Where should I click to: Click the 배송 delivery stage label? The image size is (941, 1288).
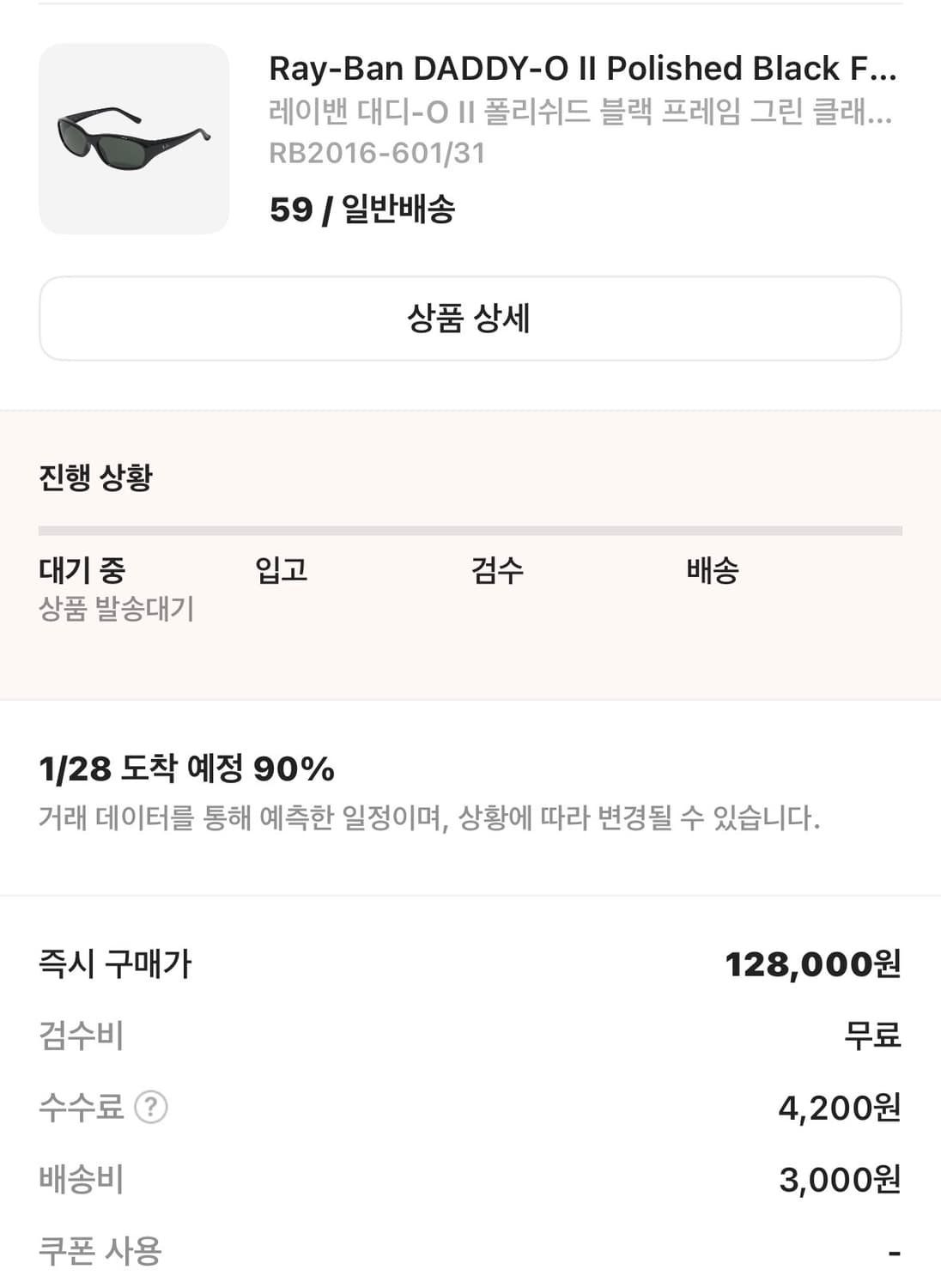(x=709, y=570)
